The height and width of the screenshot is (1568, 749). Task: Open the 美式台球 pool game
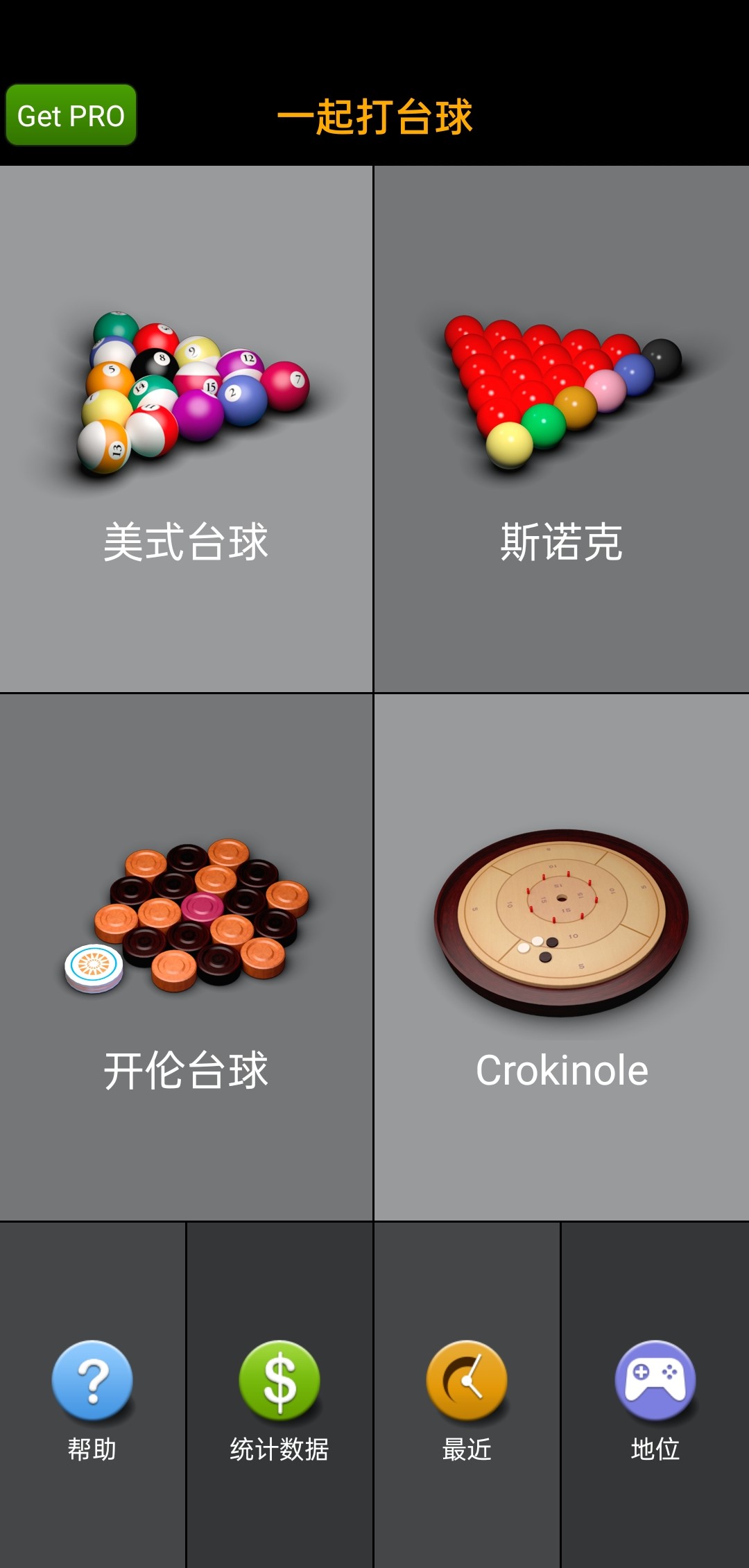pos(186,430)
